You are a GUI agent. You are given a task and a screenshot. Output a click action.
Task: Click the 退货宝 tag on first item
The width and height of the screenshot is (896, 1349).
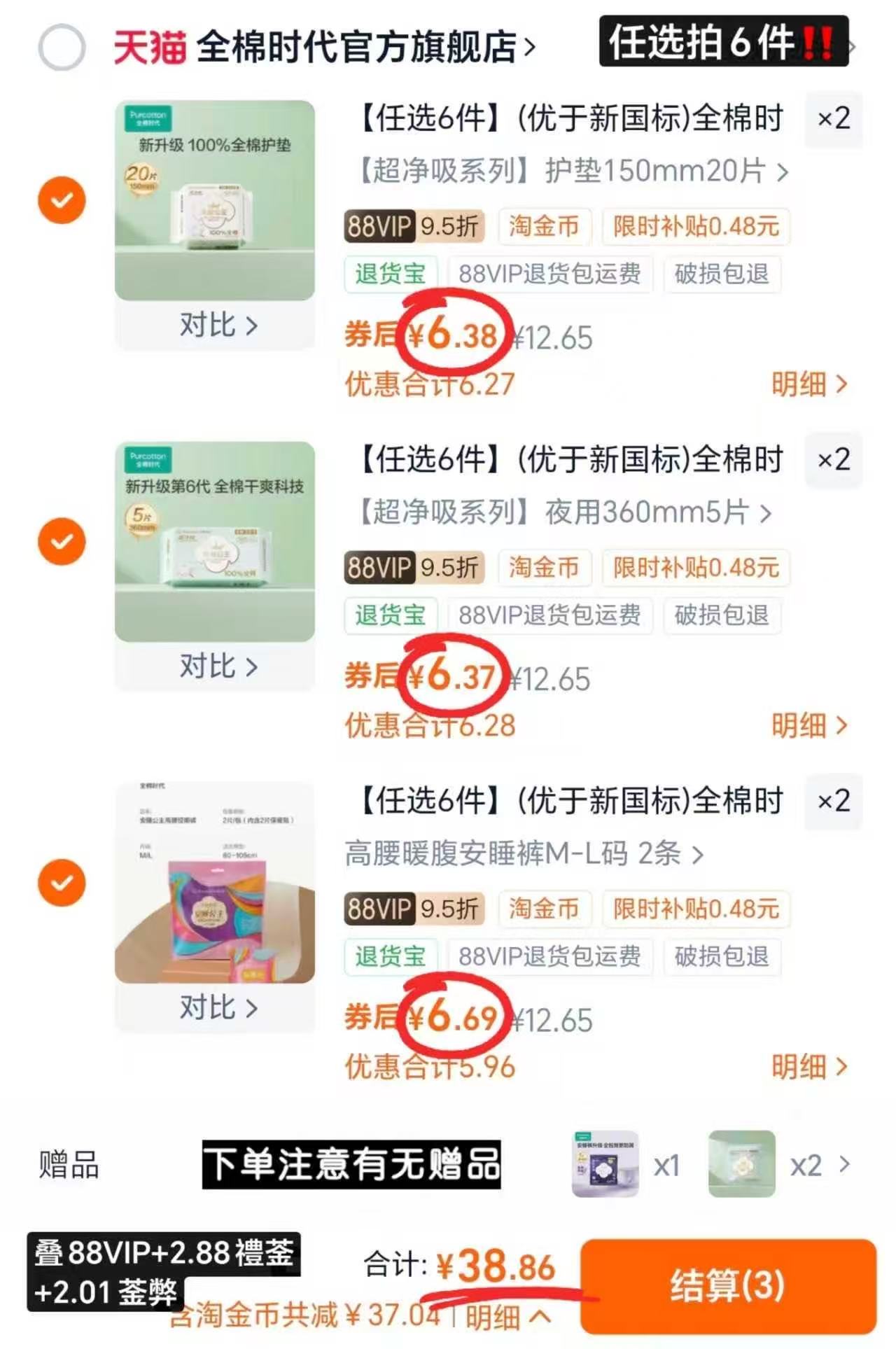pyautogui.click(x=389, y=275)
